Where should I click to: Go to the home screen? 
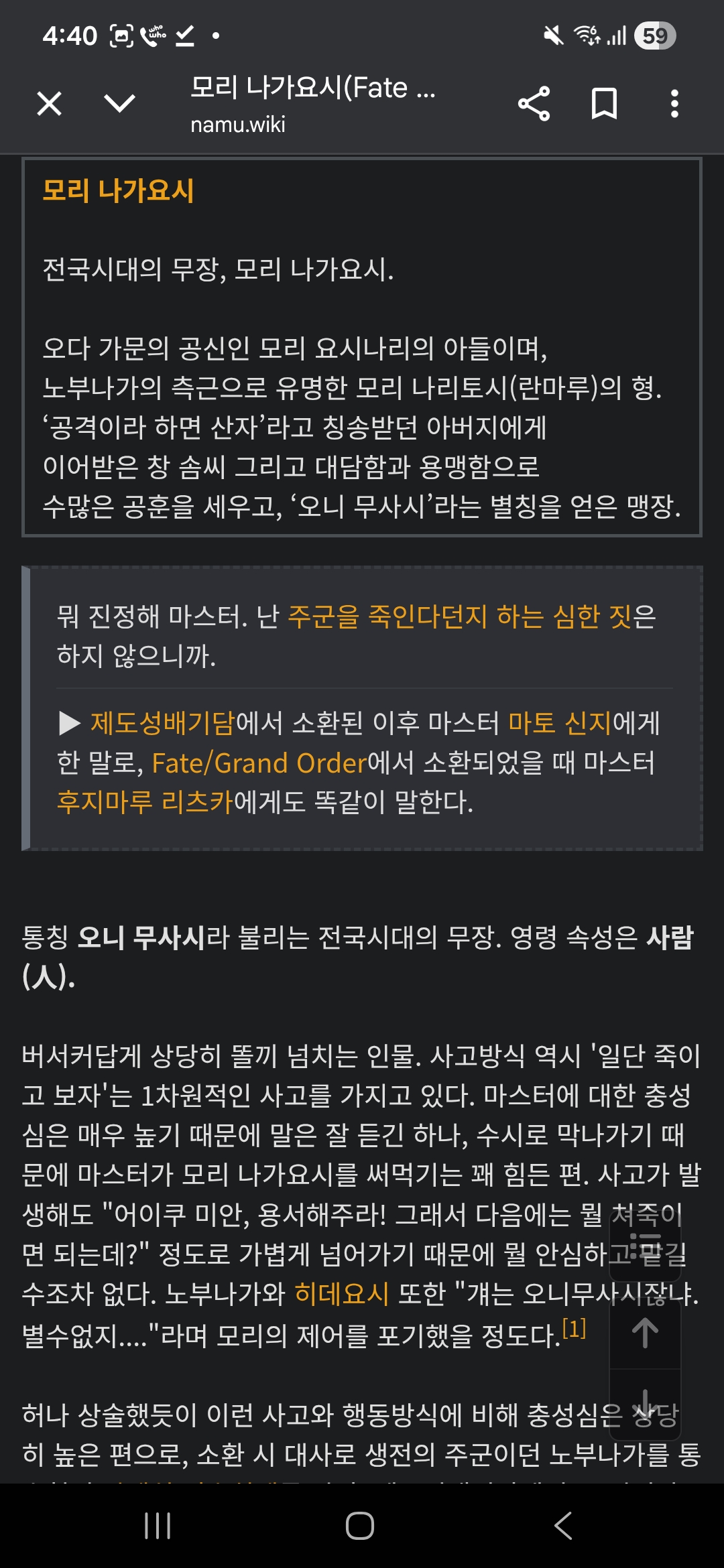coord(360,1526)
